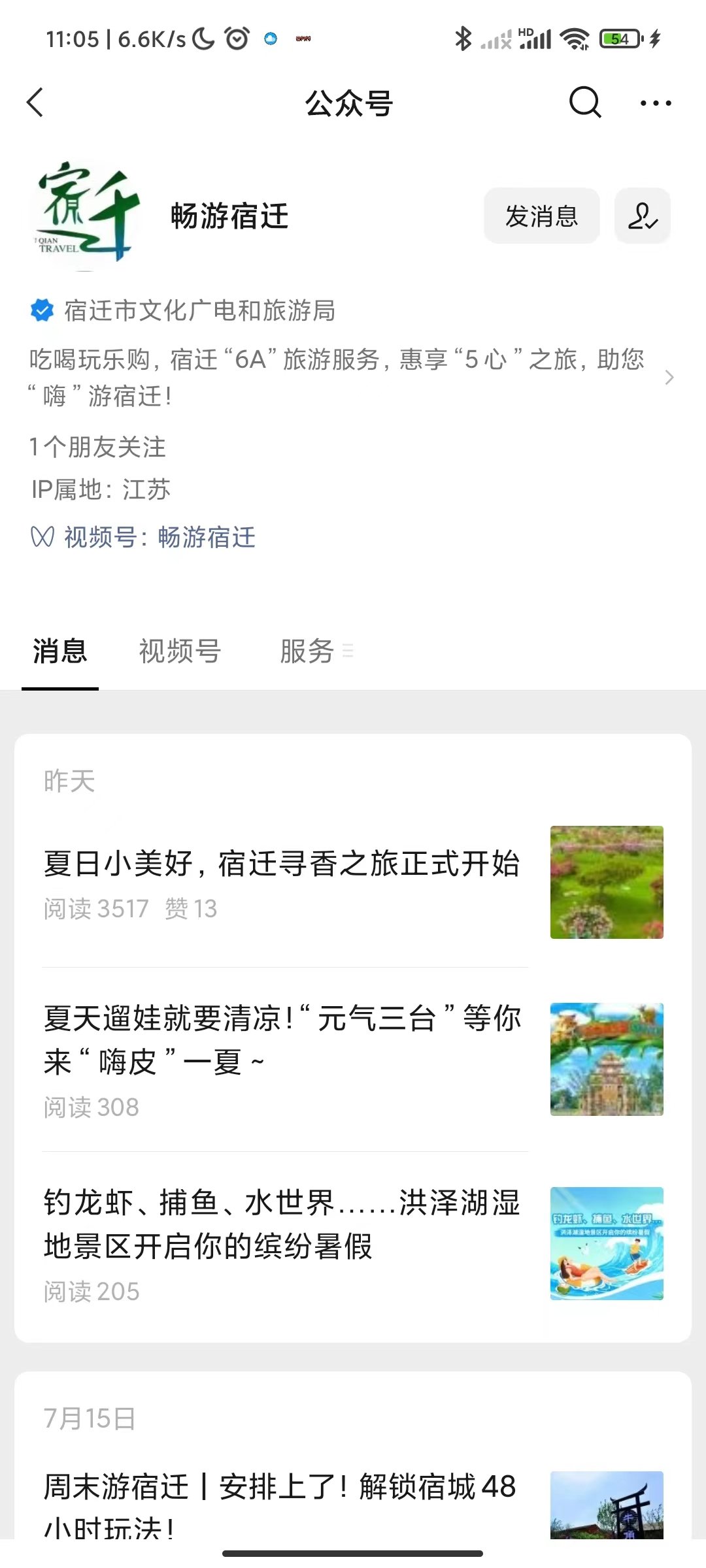Switch to the 视频号 tab

[180, 651]
